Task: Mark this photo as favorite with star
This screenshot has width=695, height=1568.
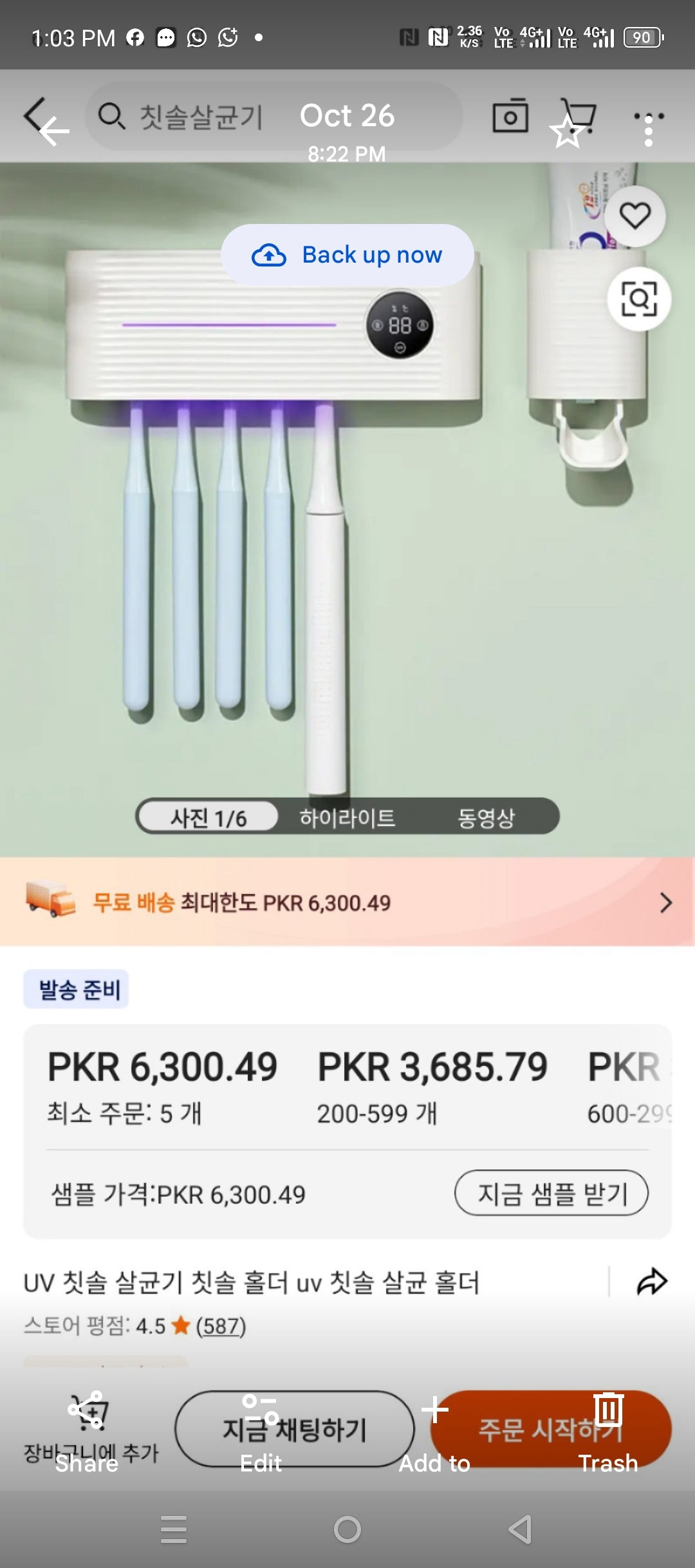Action: coord(567,133)
